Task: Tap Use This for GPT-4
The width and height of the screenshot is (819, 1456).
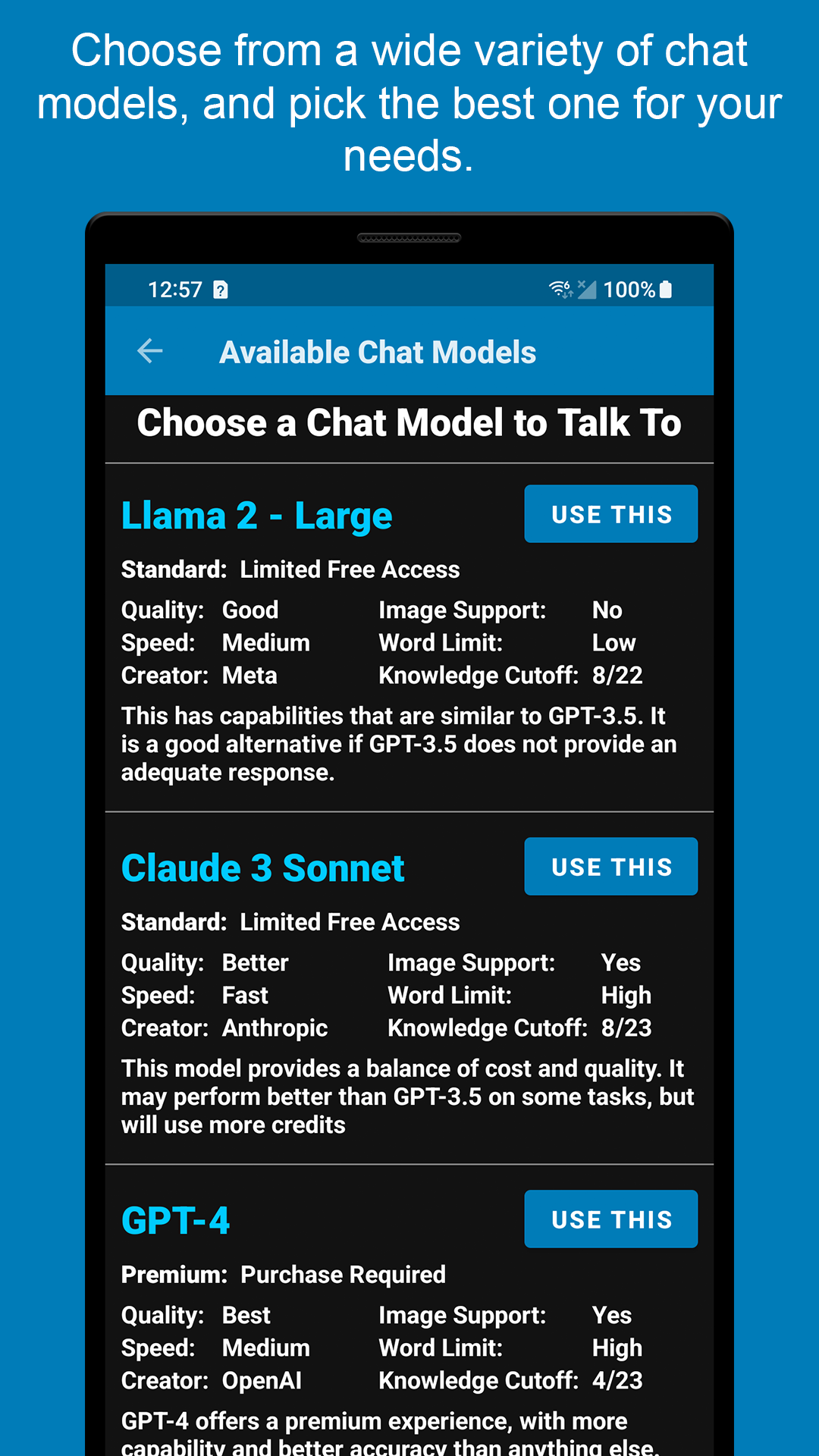Action: (610, 1219)
